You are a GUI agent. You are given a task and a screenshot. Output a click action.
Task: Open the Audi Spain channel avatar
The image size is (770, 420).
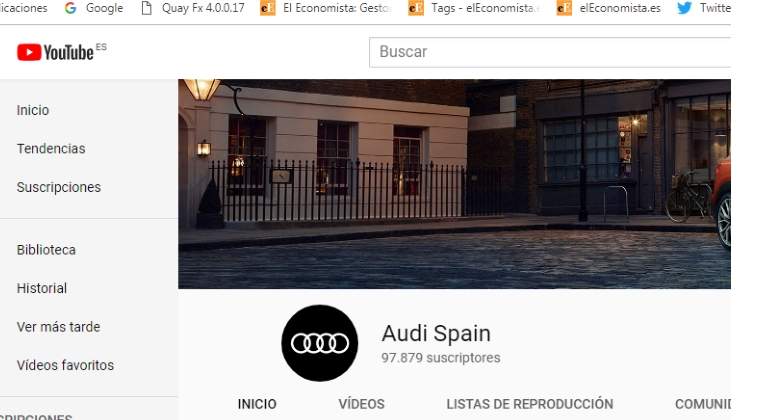tap(320, 343)
